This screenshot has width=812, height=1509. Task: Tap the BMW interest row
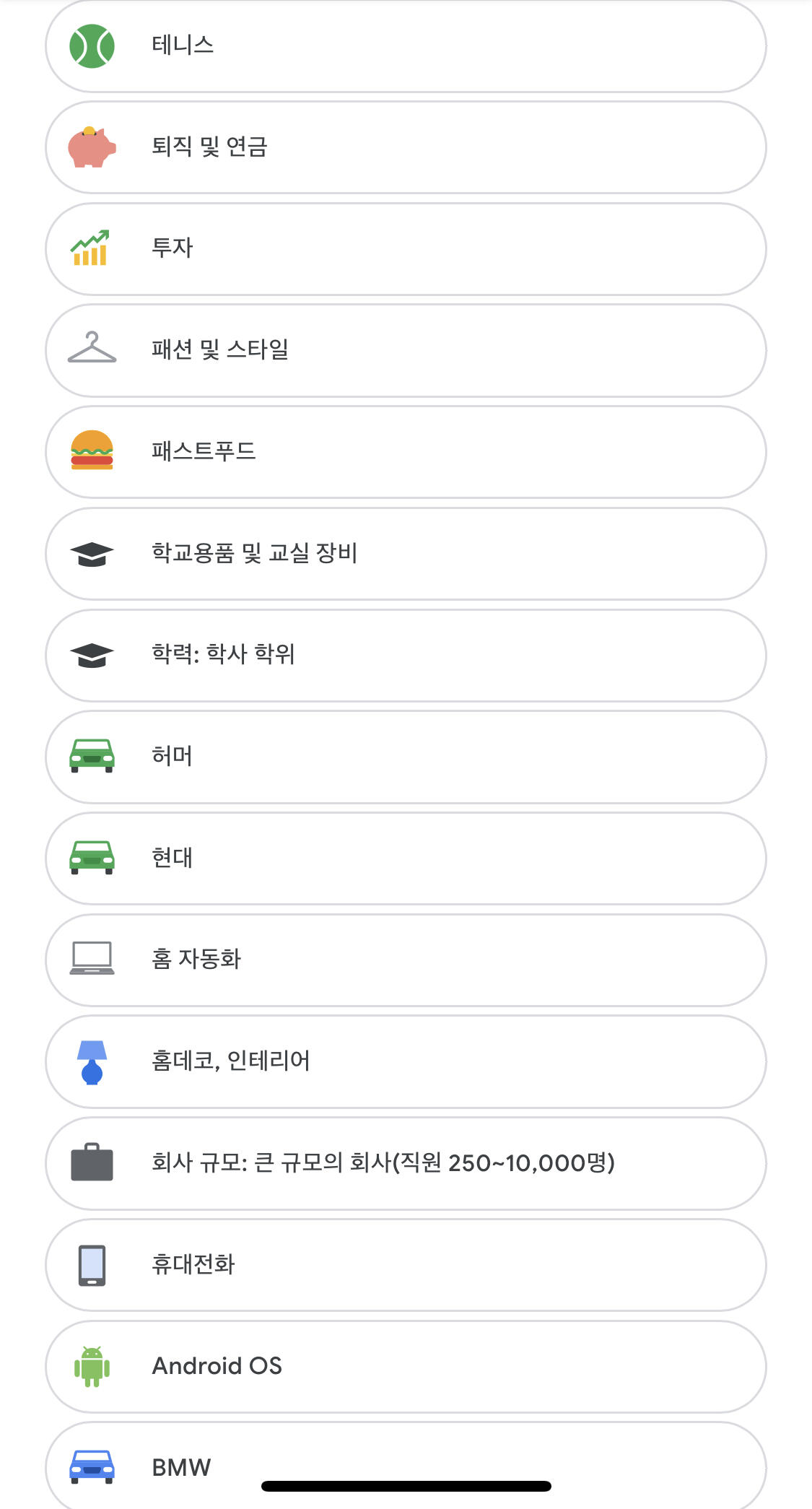[404, 1458]
